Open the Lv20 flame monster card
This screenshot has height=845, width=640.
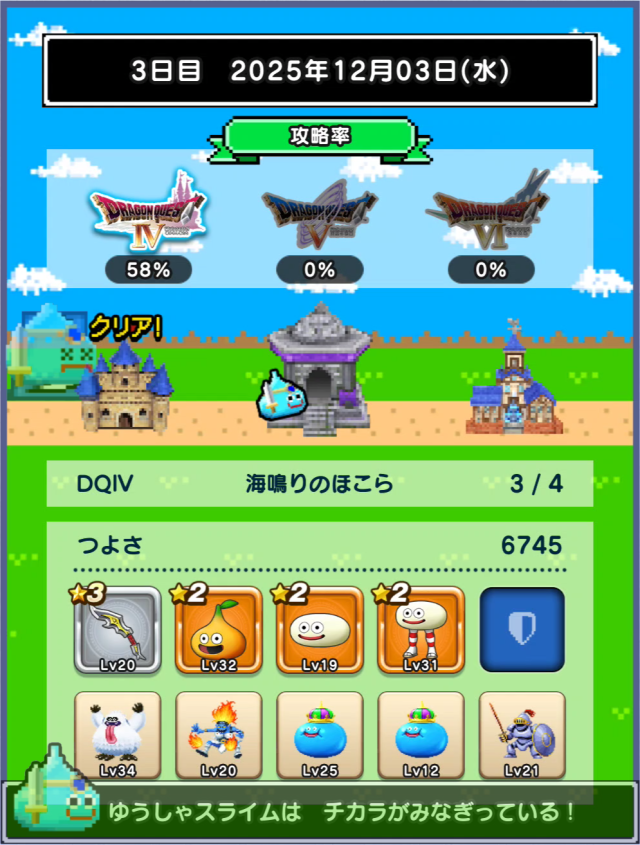pos(218,736)
